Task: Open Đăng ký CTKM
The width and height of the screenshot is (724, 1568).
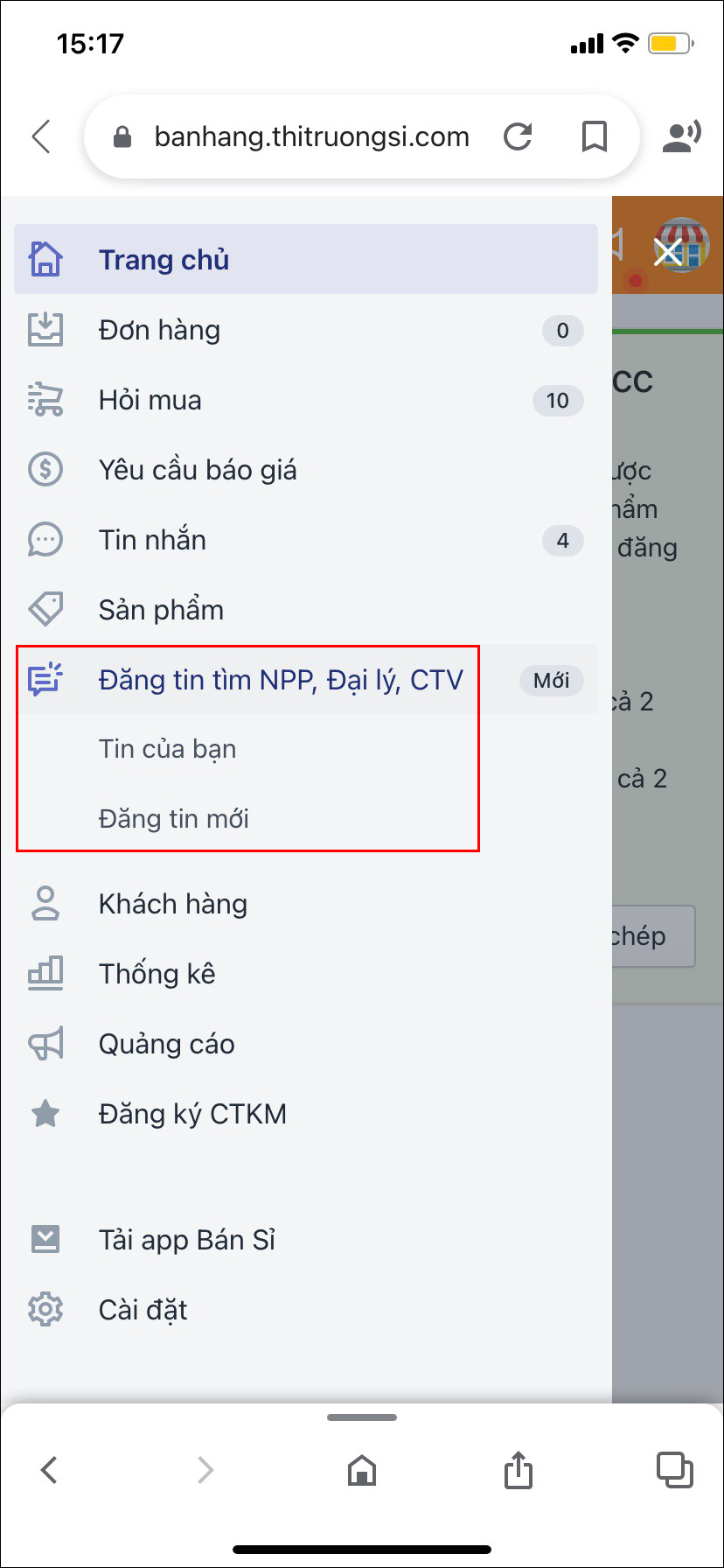Action: click(x=306, y=1114)
